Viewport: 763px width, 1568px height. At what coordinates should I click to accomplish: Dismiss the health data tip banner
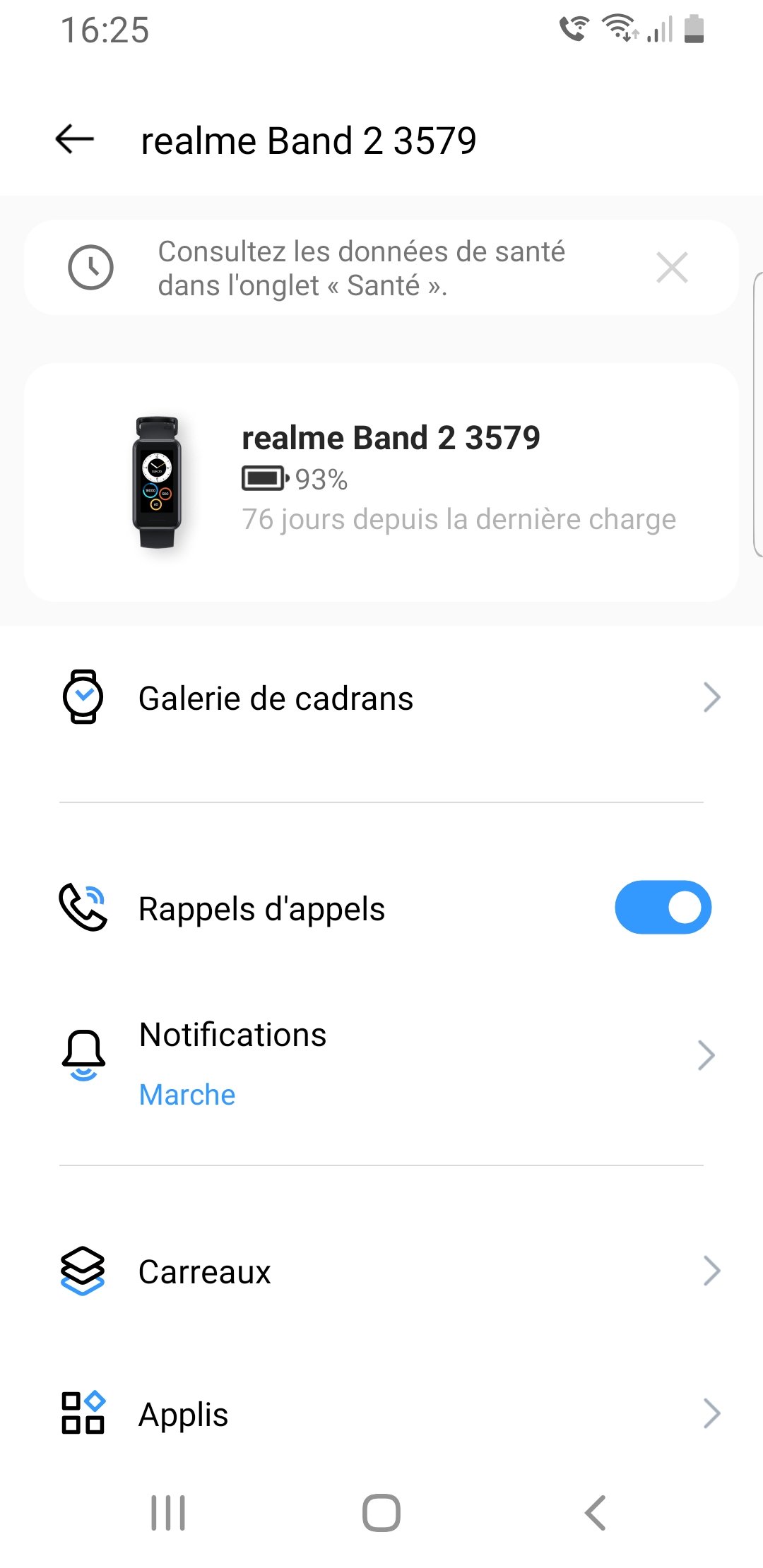tap(672, 268)
